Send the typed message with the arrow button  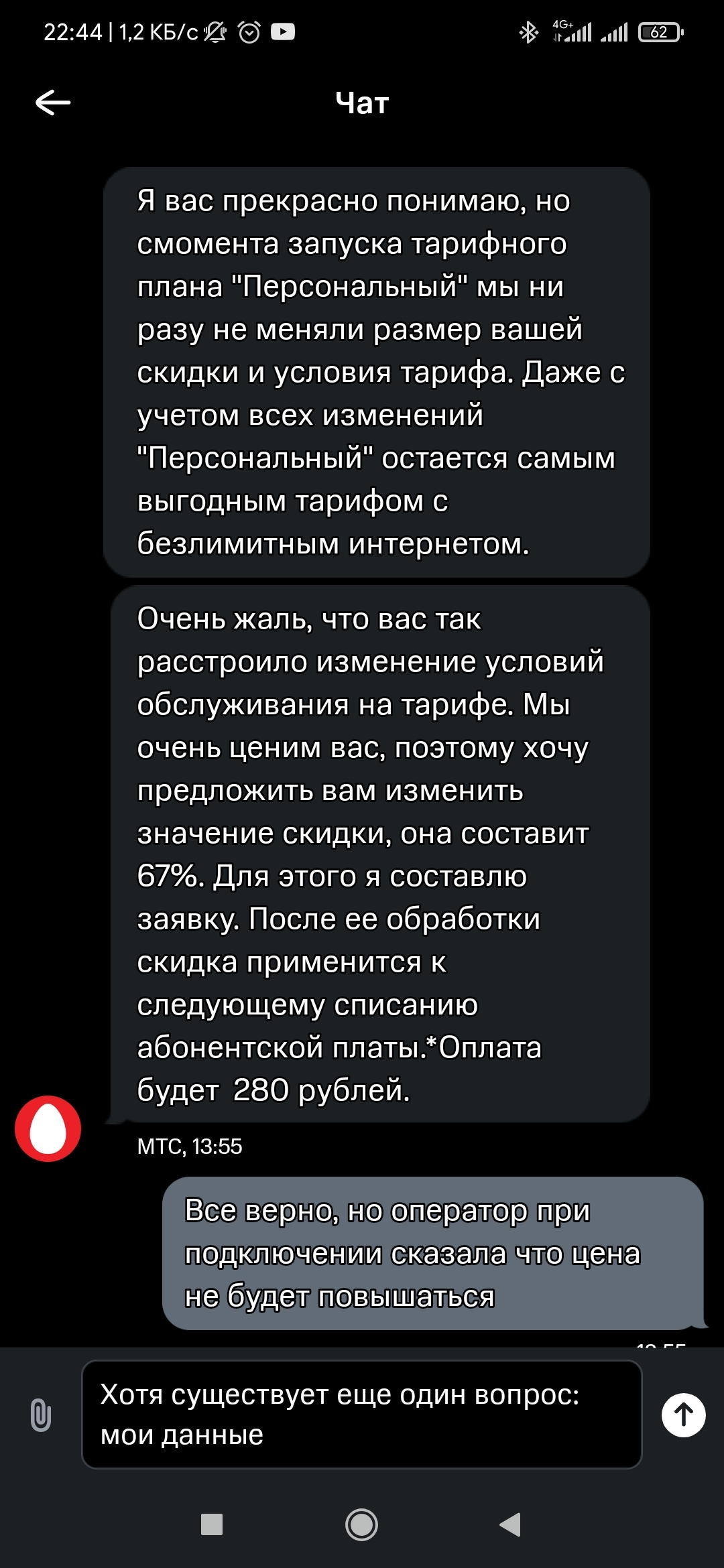(x=683, y=1415)
